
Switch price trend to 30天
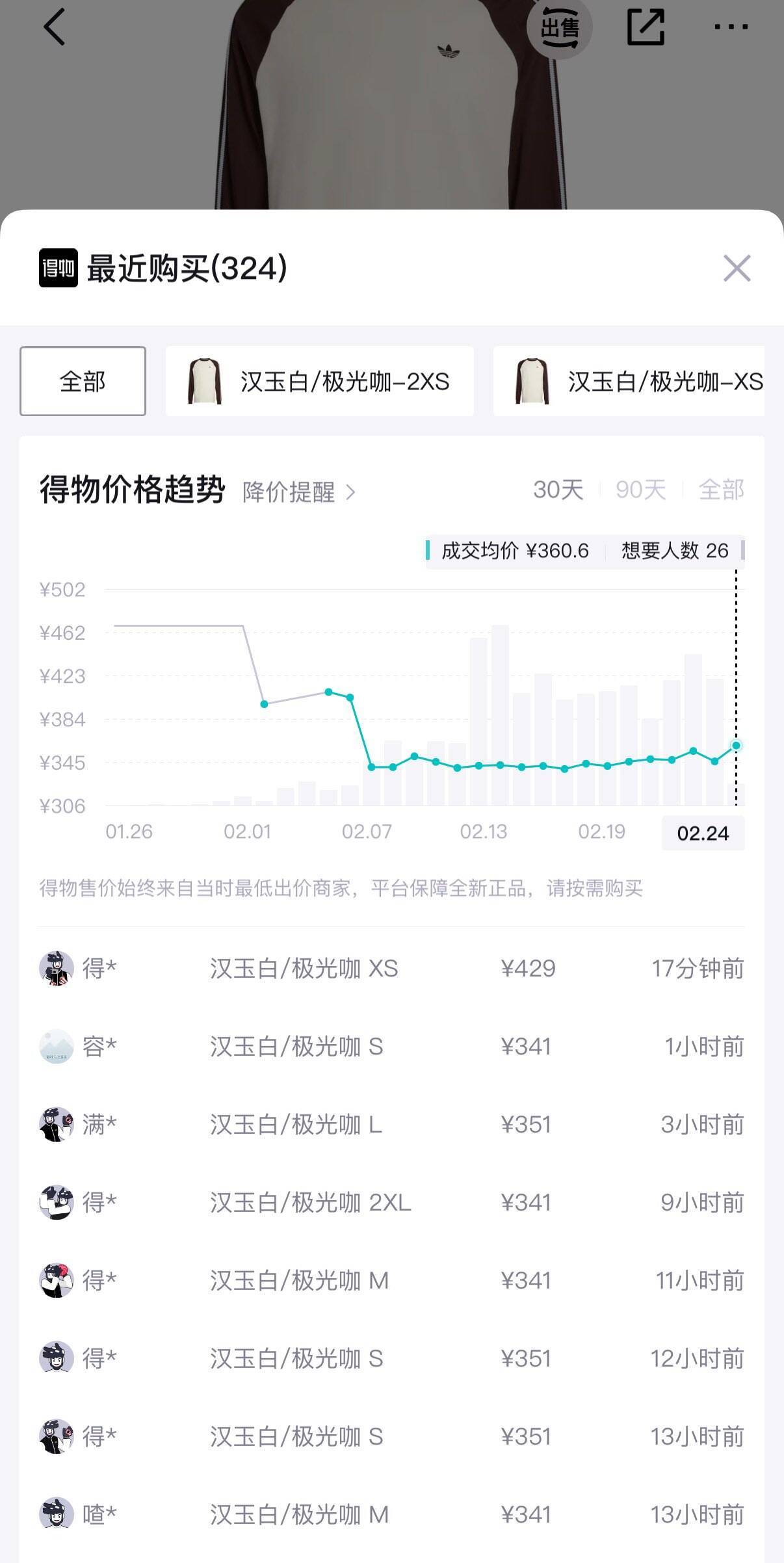point(558,490)
